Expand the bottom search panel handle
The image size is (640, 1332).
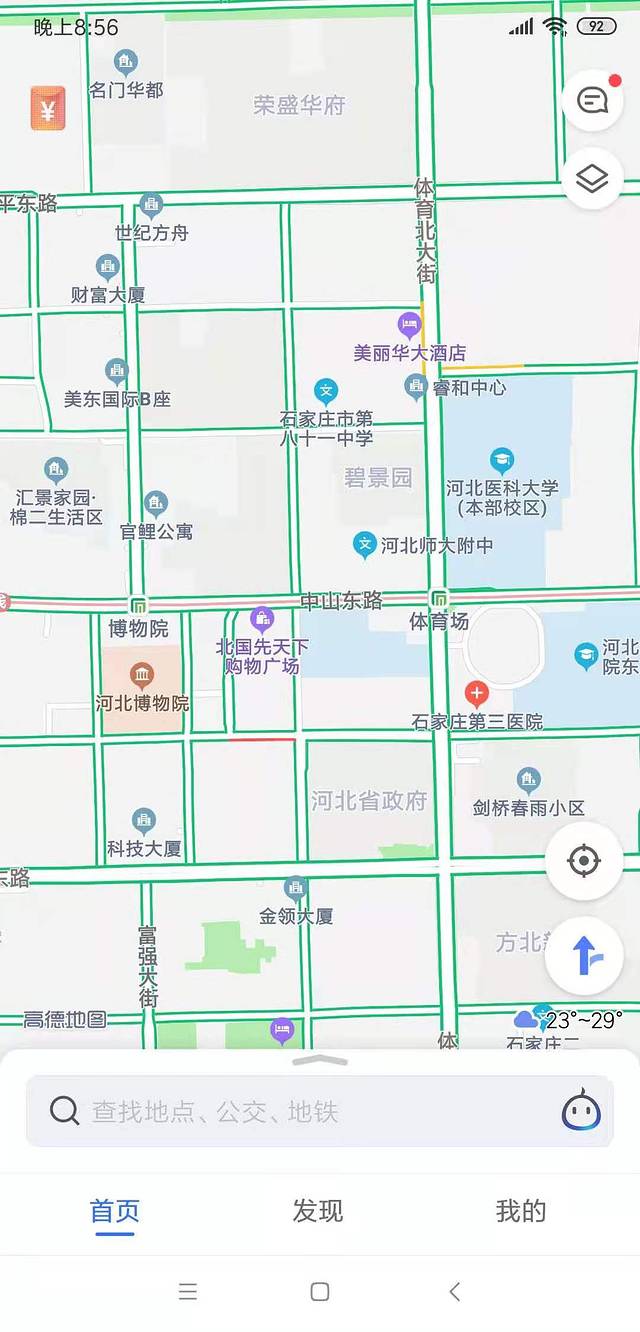(x=320, y=1060)
